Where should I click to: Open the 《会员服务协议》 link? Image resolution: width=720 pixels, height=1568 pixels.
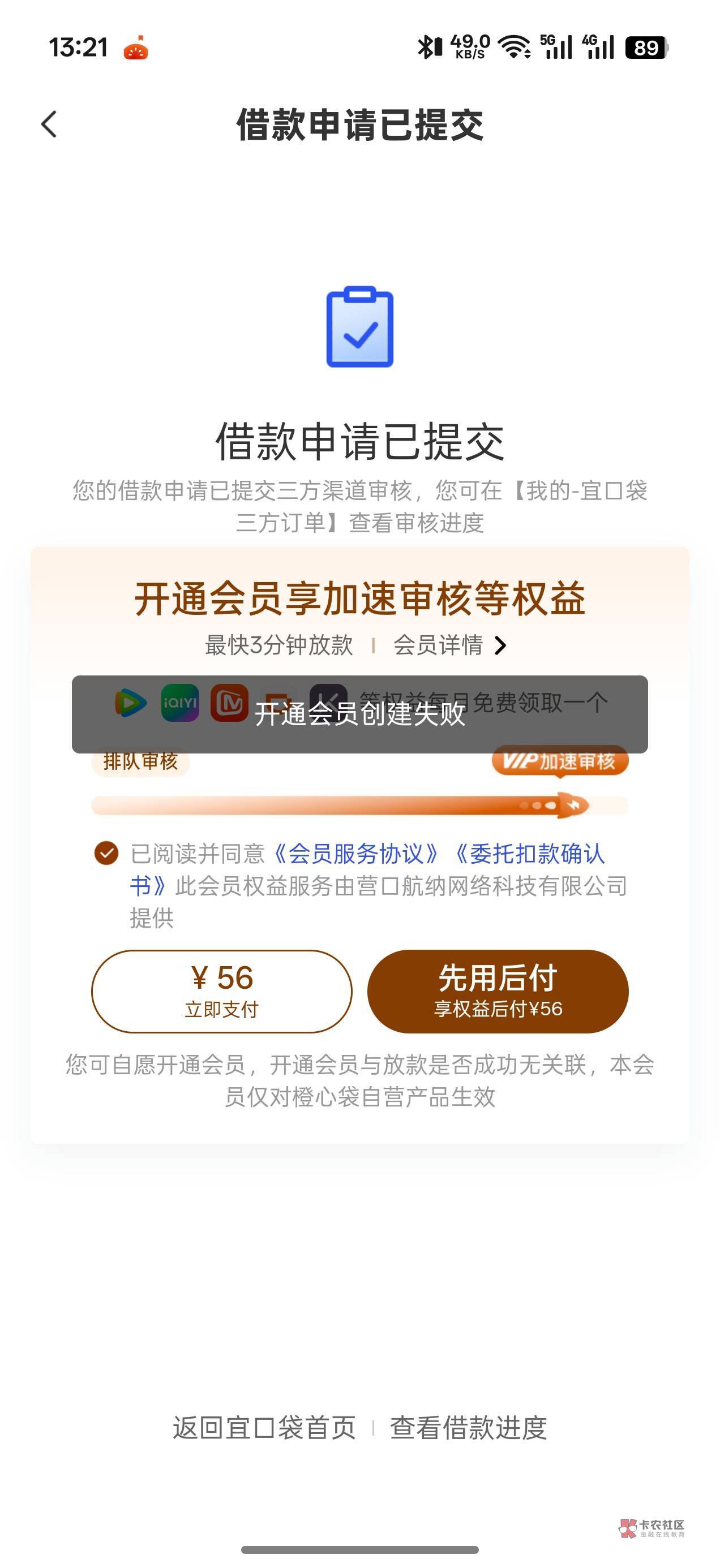355,854
